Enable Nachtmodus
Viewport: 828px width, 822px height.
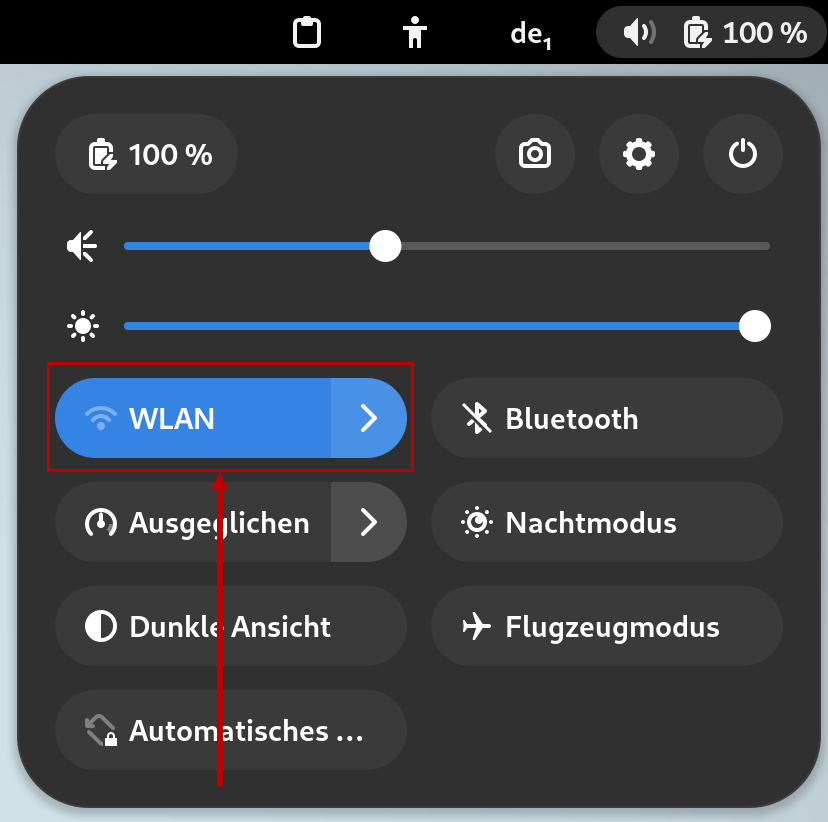606,522
